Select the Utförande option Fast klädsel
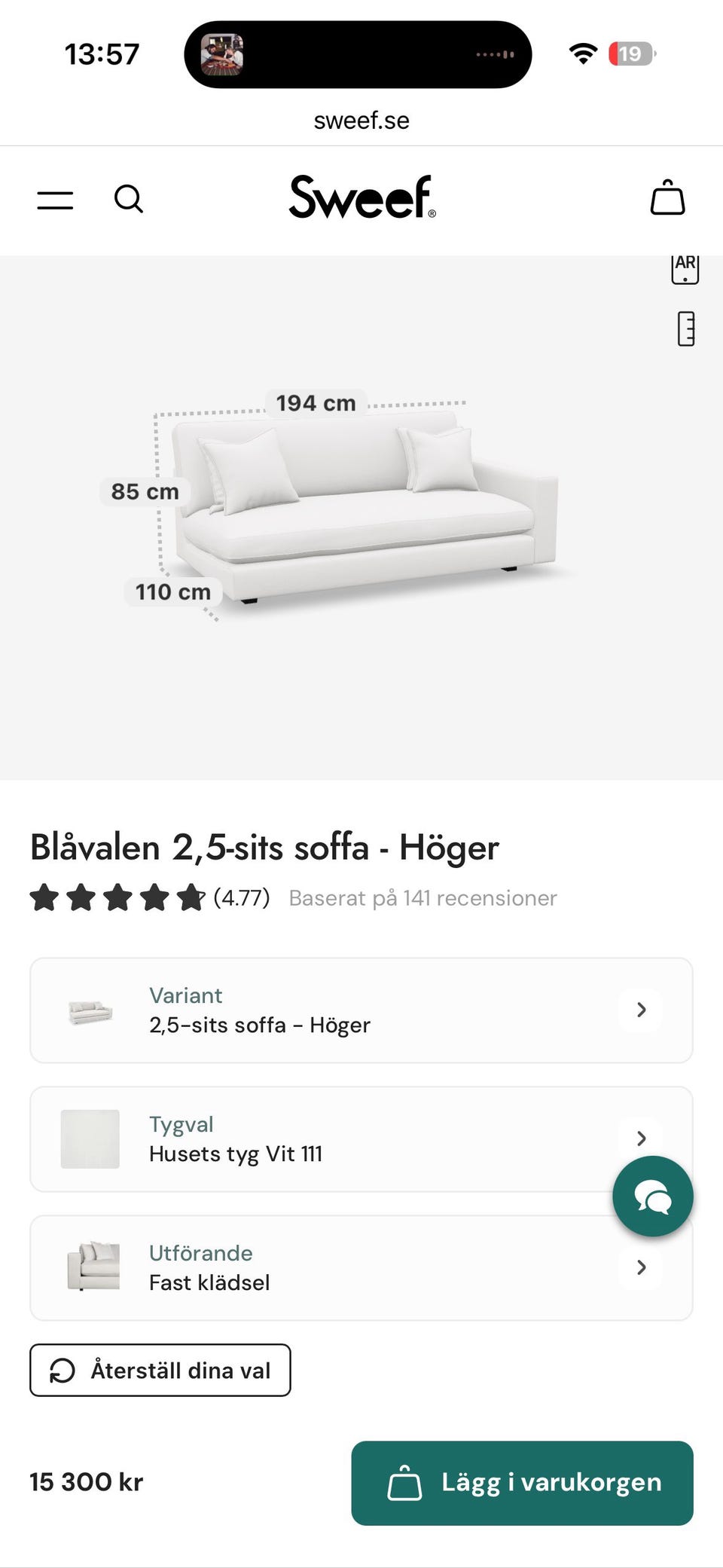 [361, 1267]
